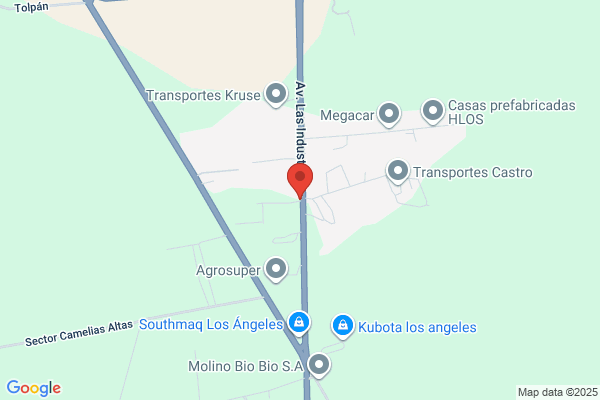Select the Transportes Castro marker
600x400 pixels.
tap(398, 172)
